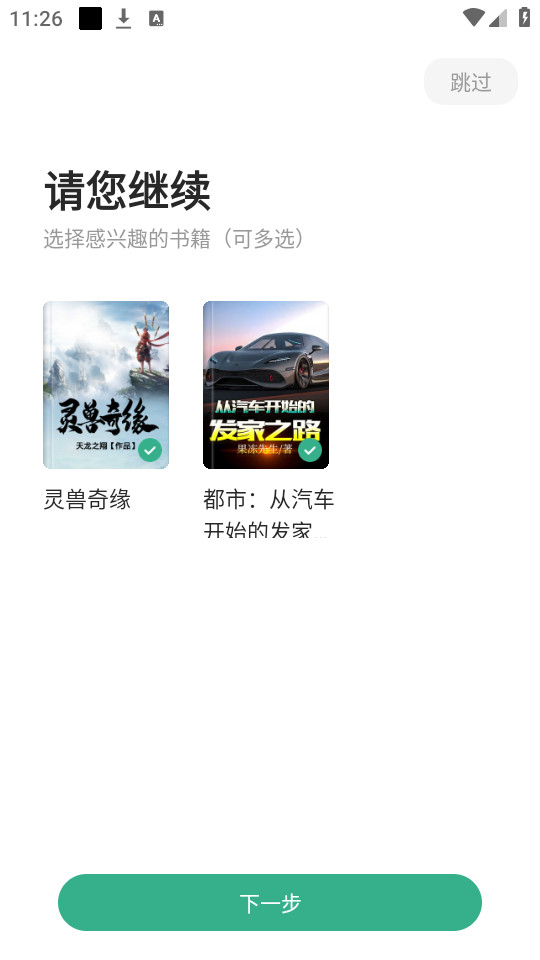
Task: Continue with the 下一步 button
Action: [270, 902]
